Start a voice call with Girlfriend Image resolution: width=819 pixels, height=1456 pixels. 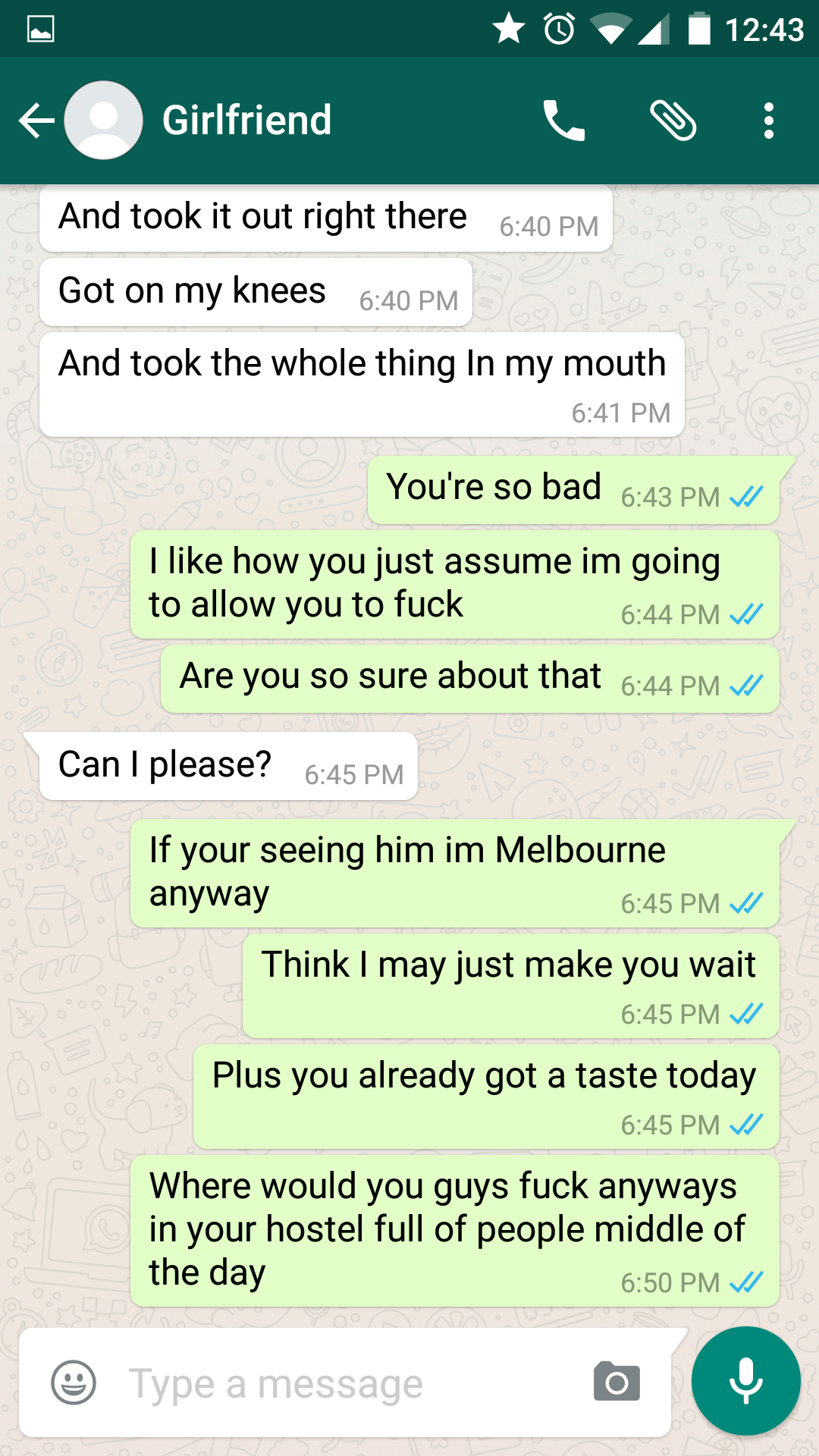564,121
